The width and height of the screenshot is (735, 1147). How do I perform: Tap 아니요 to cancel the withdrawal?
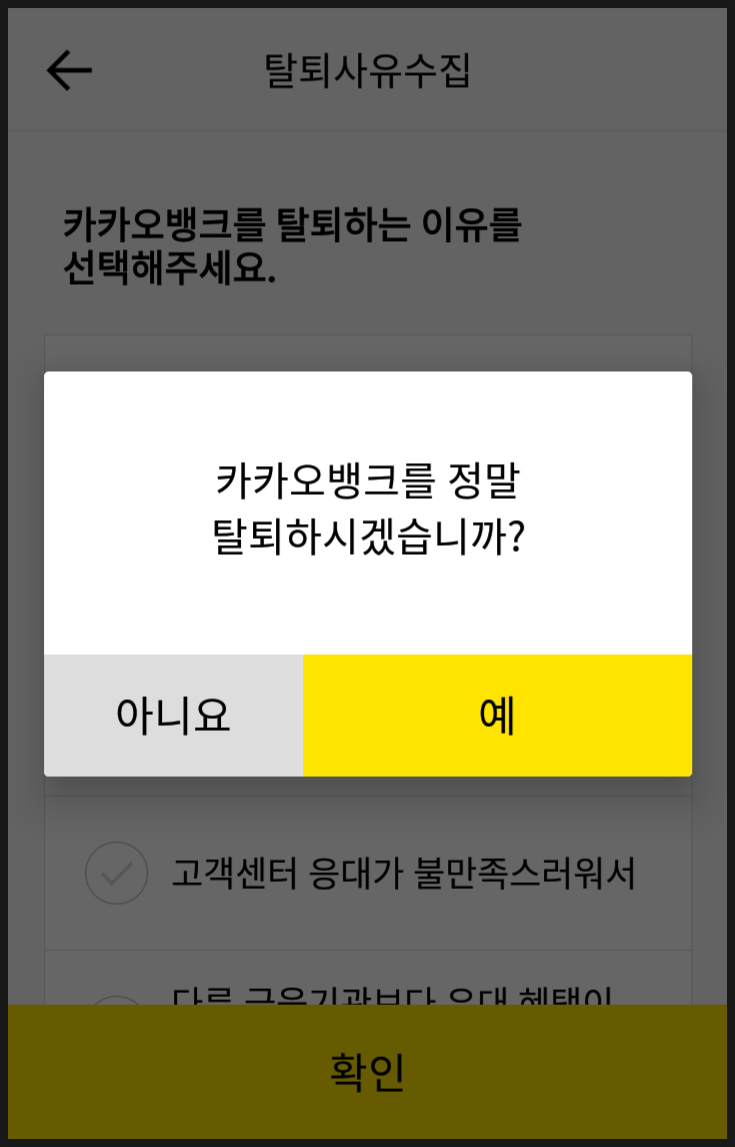pos(172,715)
